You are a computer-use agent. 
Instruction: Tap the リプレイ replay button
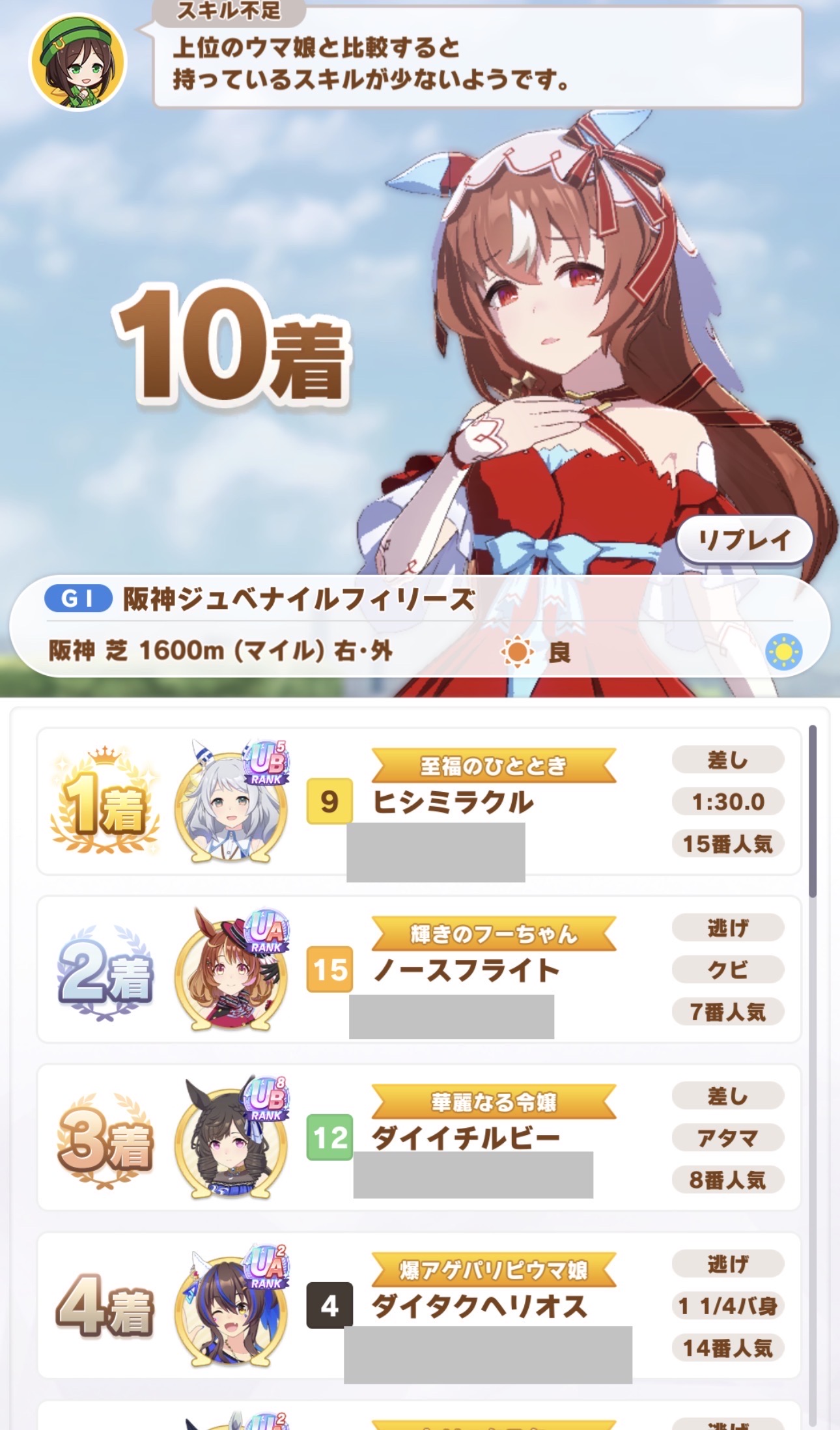click(744, 539)
